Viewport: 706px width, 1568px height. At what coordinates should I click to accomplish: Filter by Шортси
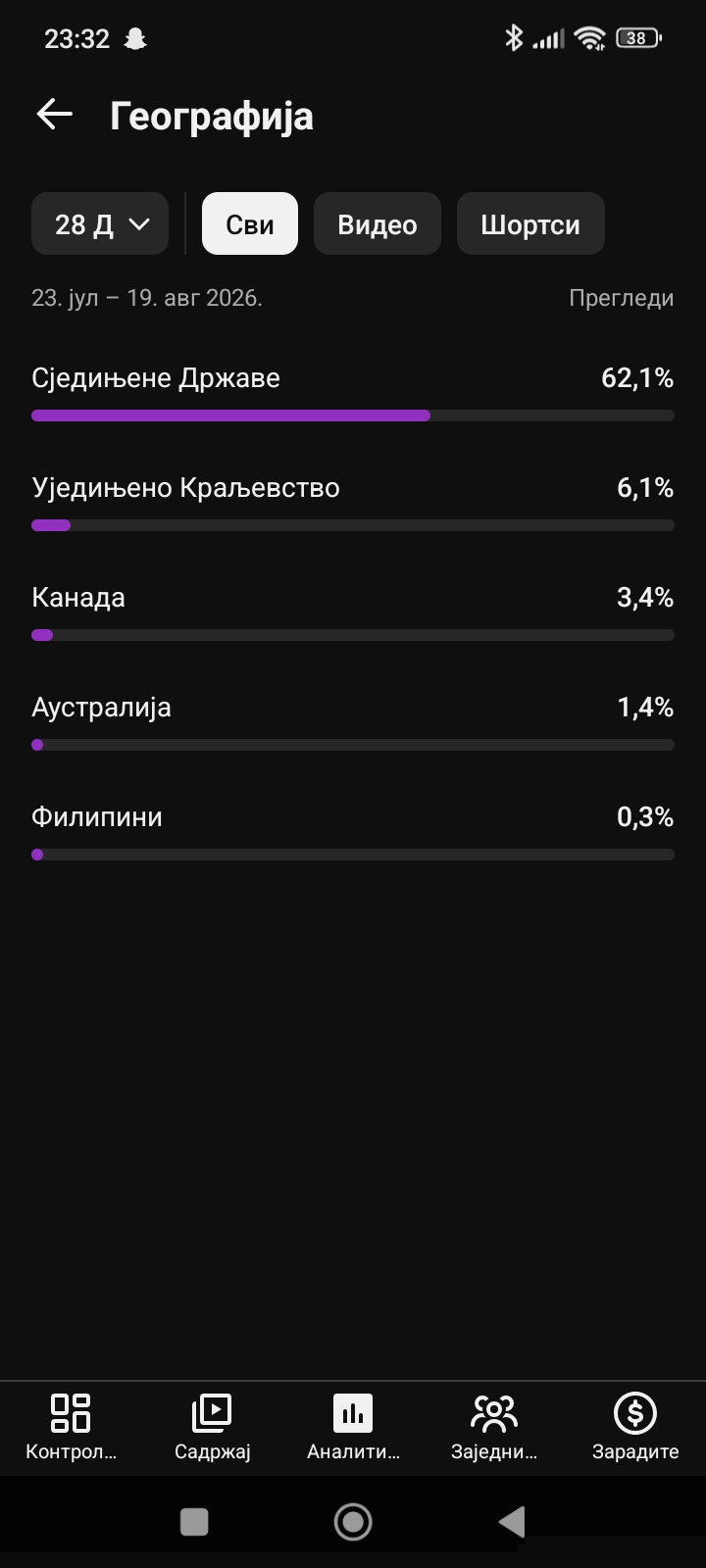point(530,224)
